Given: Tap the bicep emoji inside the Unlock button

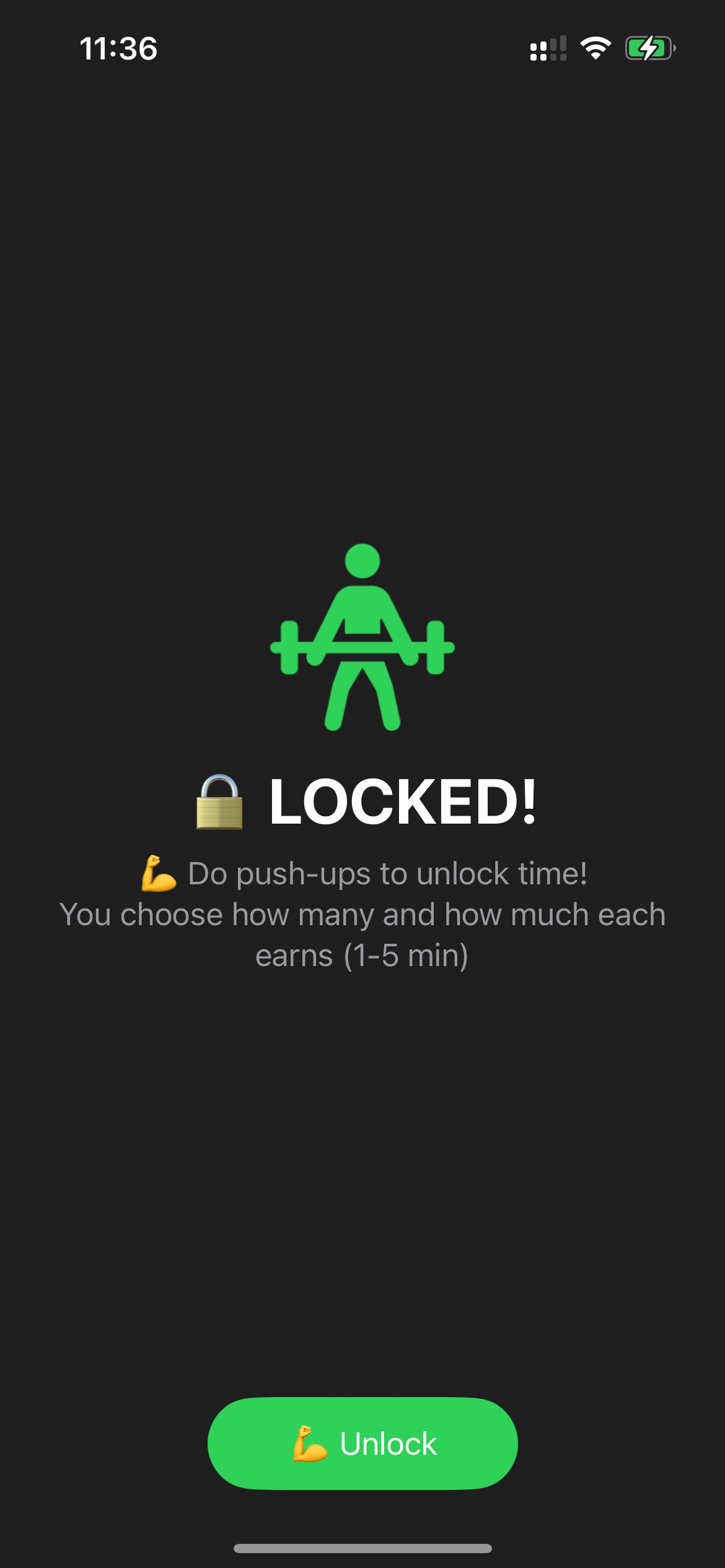Looking at the screenshot, I should coord(309,1444).
